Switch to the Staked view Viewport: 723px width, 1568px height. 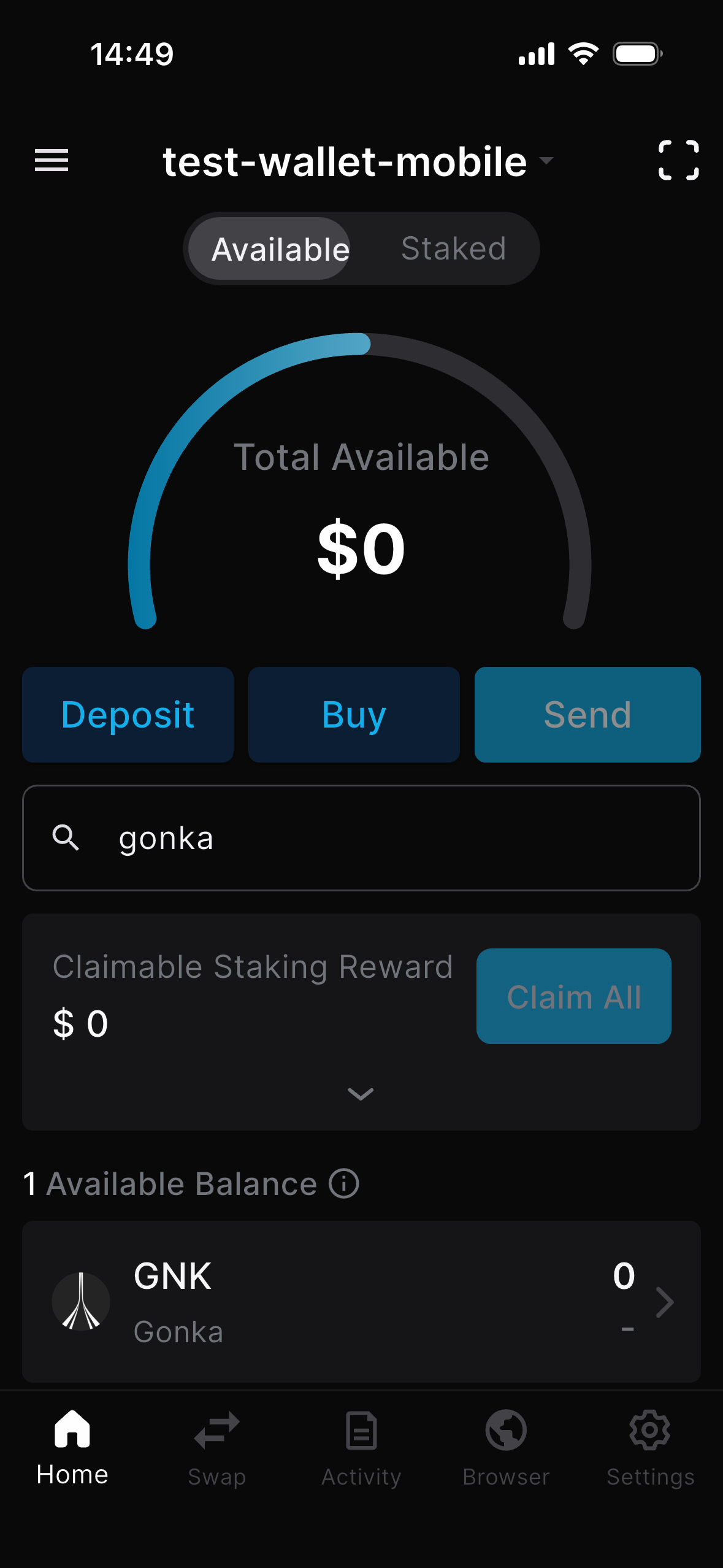pyautogui.click(x=453, y=249)
